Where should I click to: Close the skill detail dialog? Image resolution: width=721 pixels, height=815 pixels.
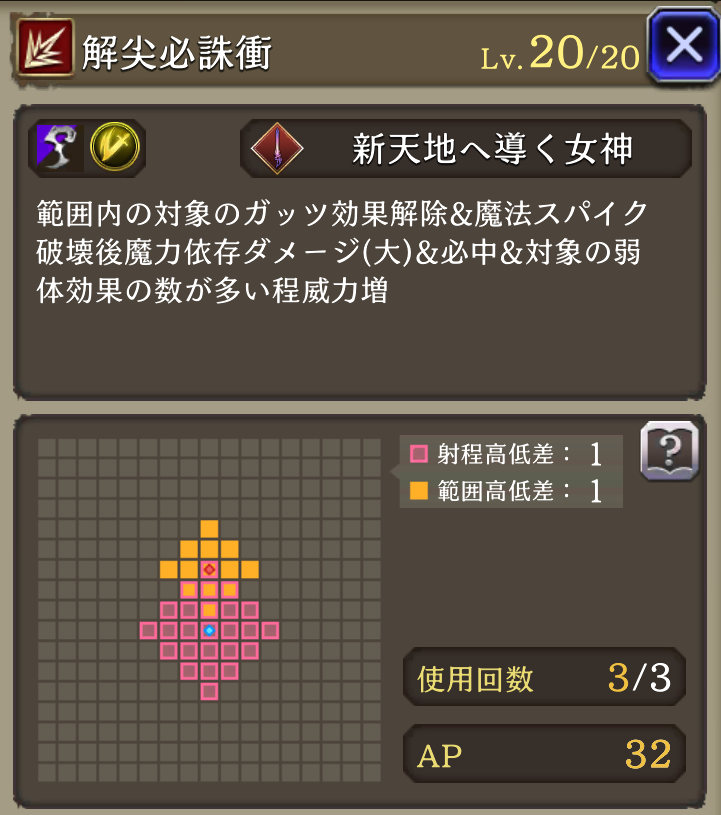[x=683, y=46]
